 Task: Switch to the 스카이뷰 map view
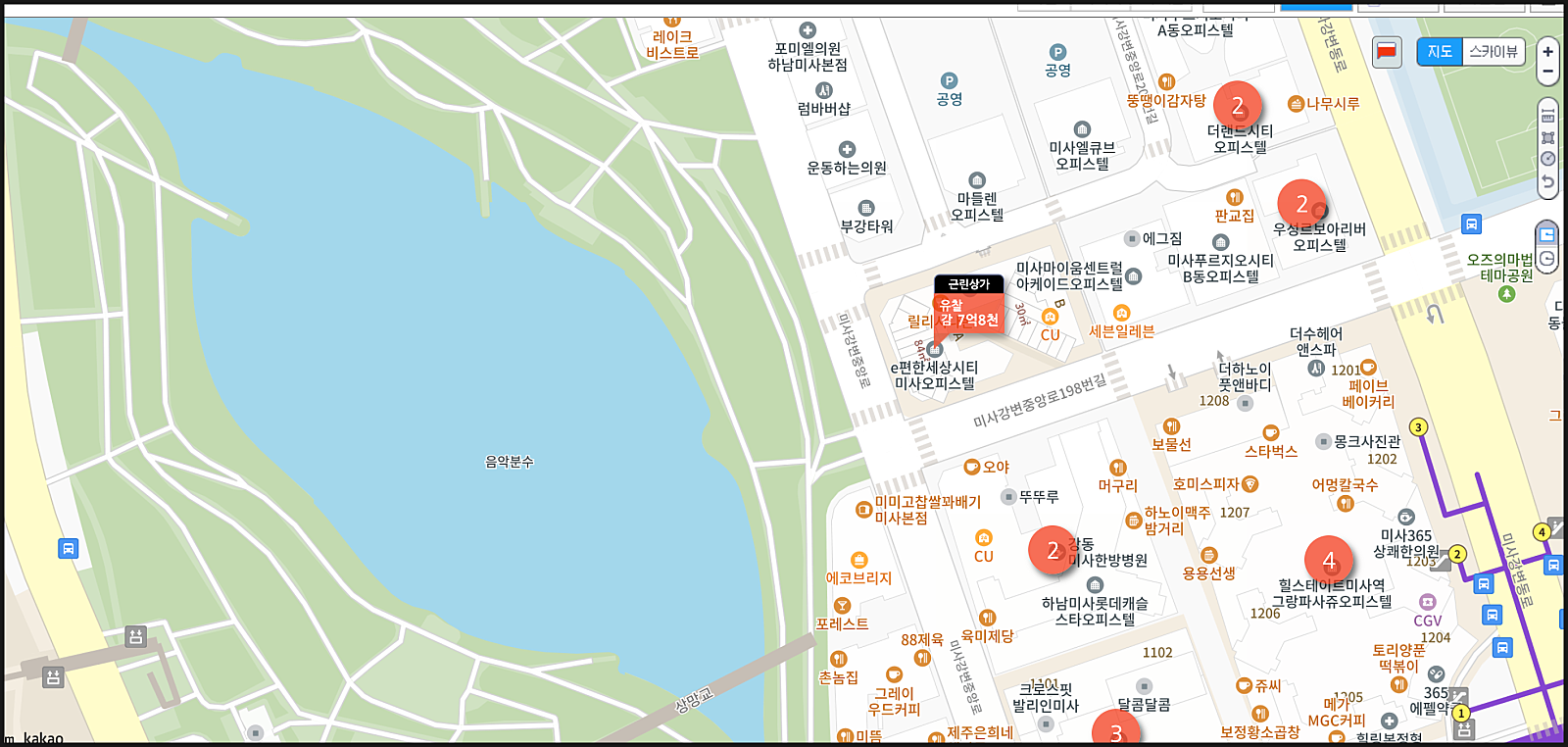1494,52
